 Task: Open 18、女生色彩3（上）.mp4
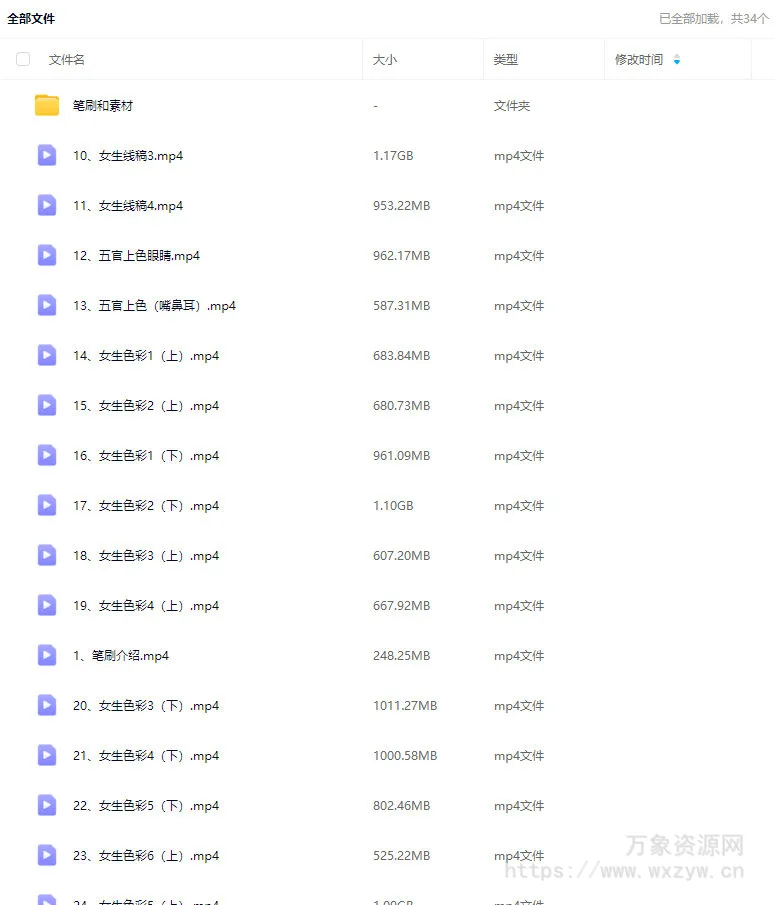click(146, 556)
